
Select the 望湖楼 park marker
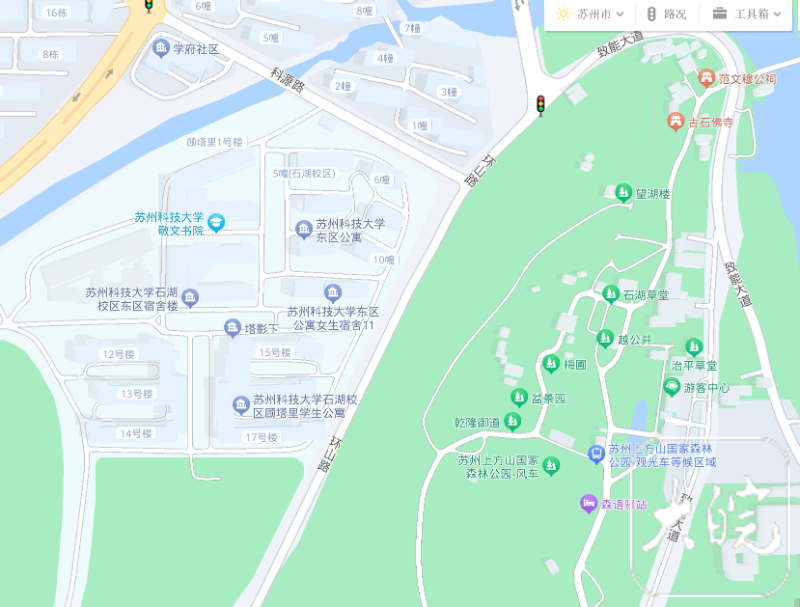click(622, 193)
